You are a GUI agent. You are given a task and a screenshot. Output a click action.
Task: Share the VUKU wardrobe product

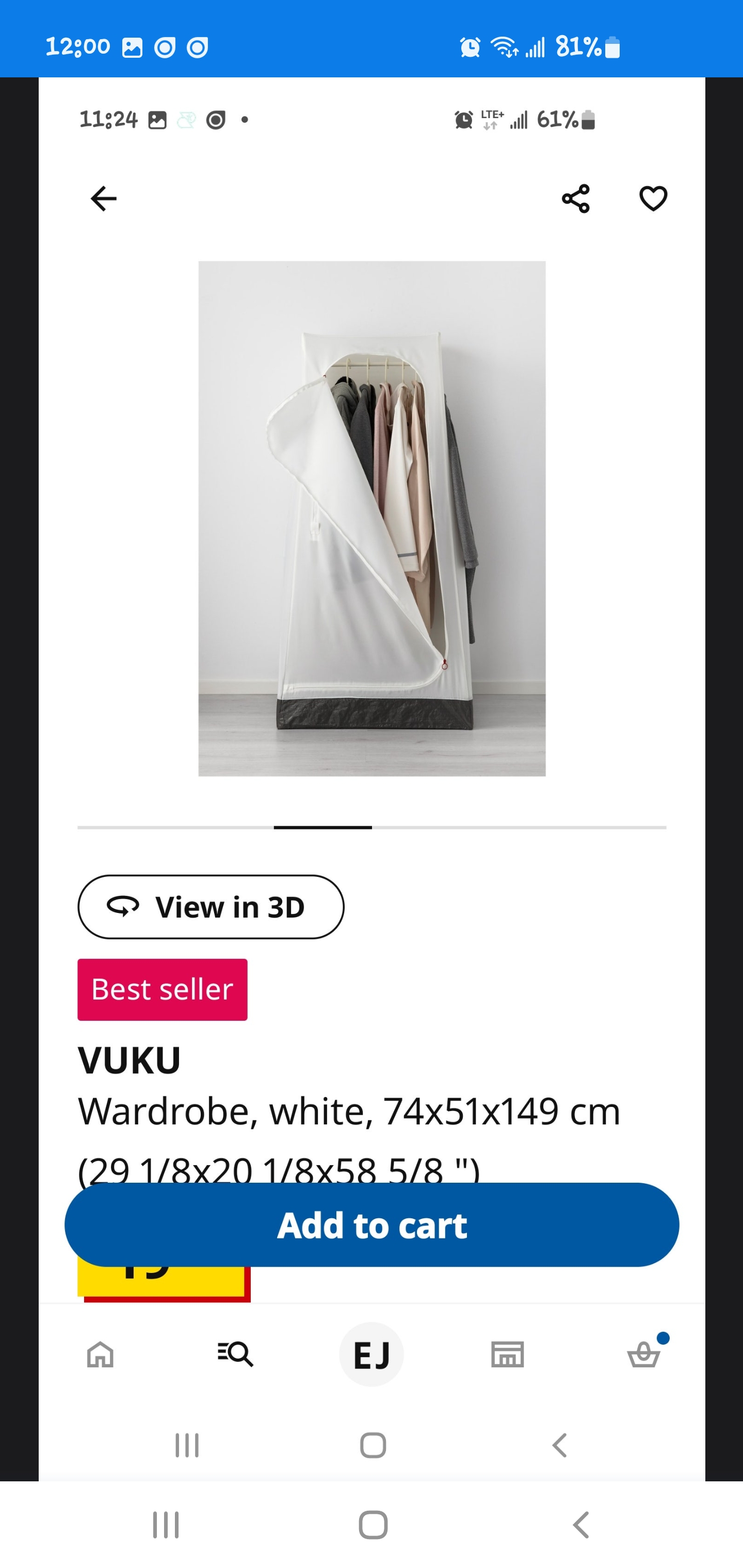click(575, 199)
